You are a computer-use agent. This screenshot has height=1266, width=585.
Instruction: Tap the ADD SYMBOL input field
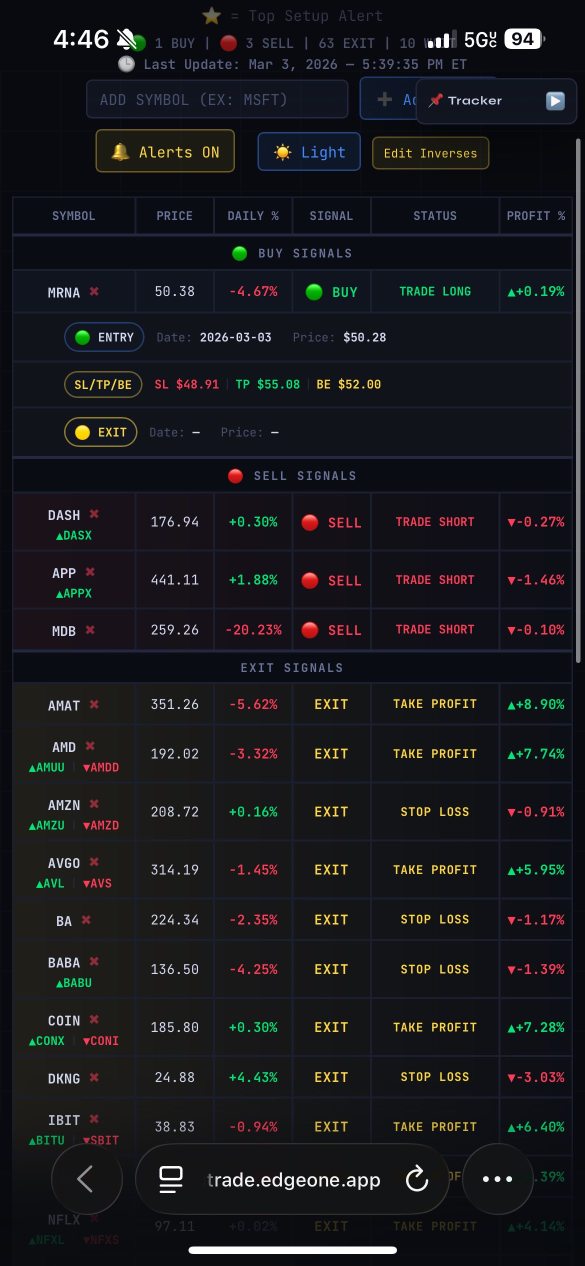(217, 100)
